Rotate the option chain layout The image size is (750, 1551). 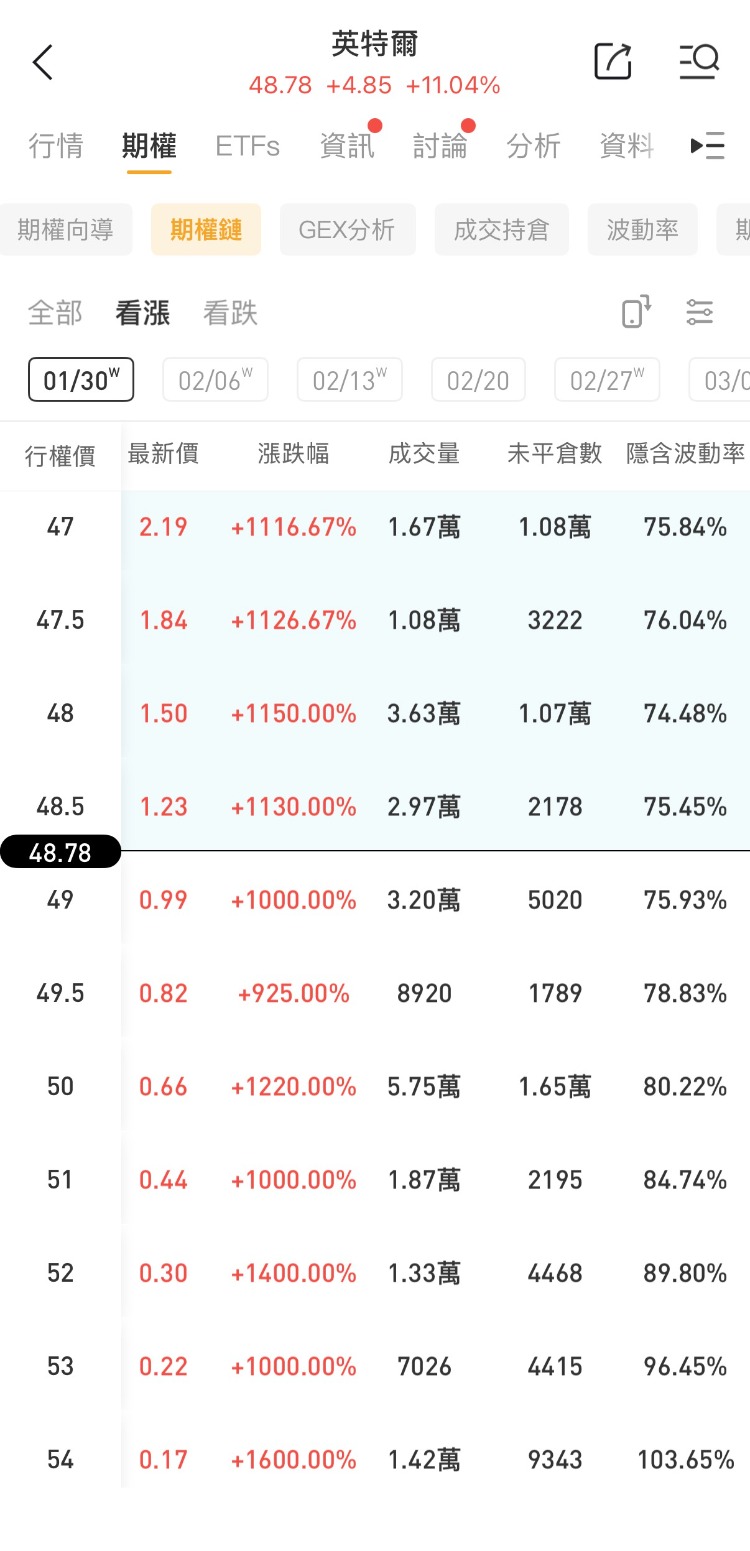pos(636,312)
